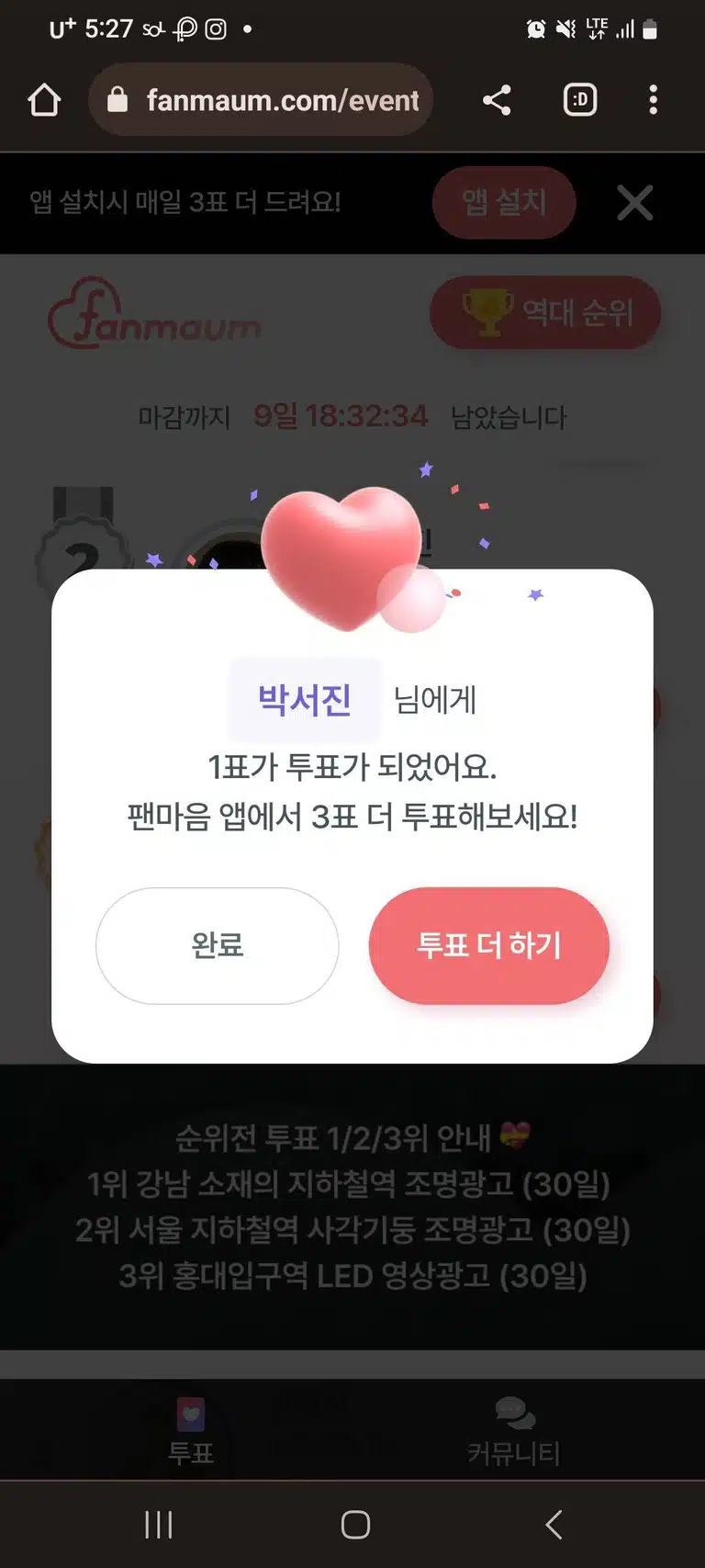Image resolution: width=705 pixels, height=1568 pixels.
Task: Open the browser overflow menu
Action: click(x=653, y=99)
